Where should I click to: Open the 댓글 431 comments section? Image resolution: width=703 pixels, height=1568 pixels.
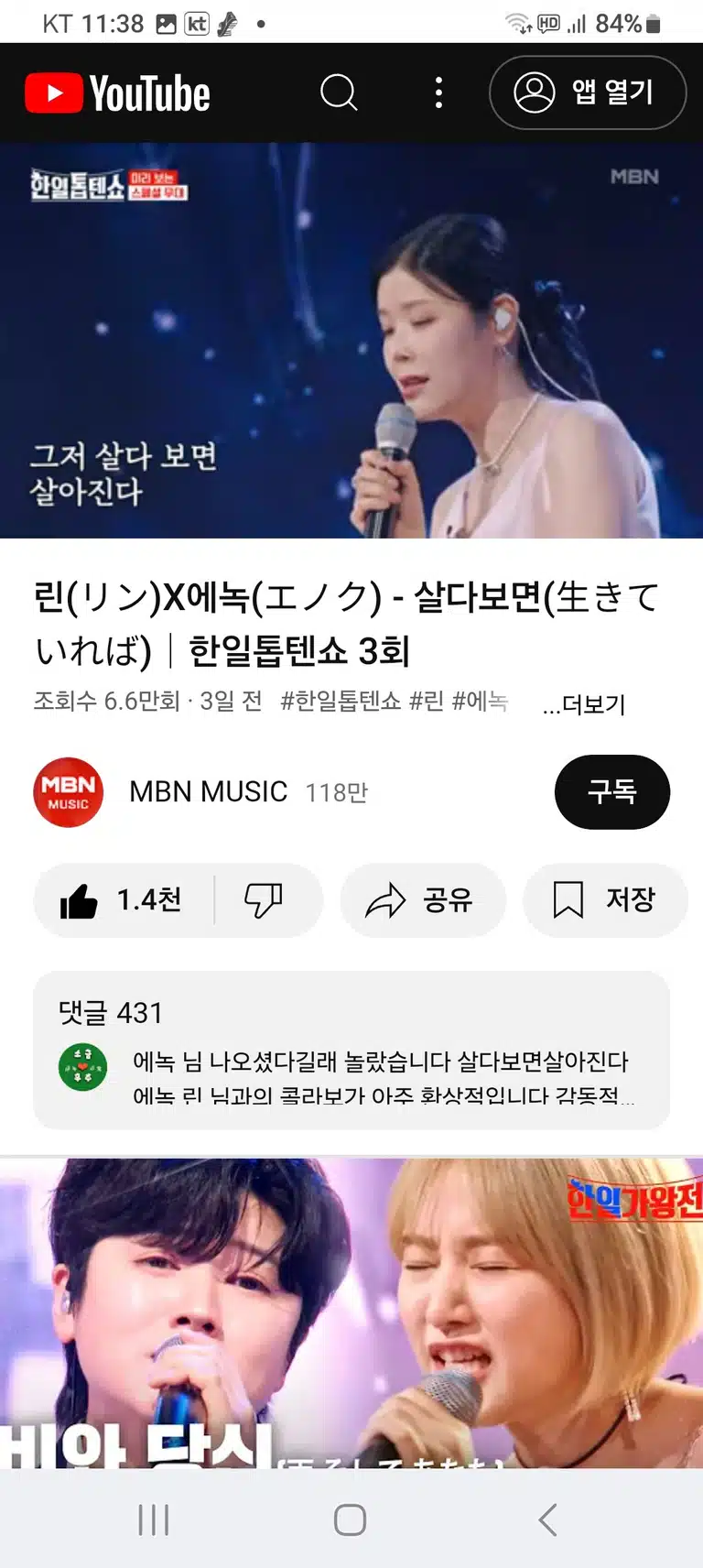pyautogui.click(x=351, y=1051)
